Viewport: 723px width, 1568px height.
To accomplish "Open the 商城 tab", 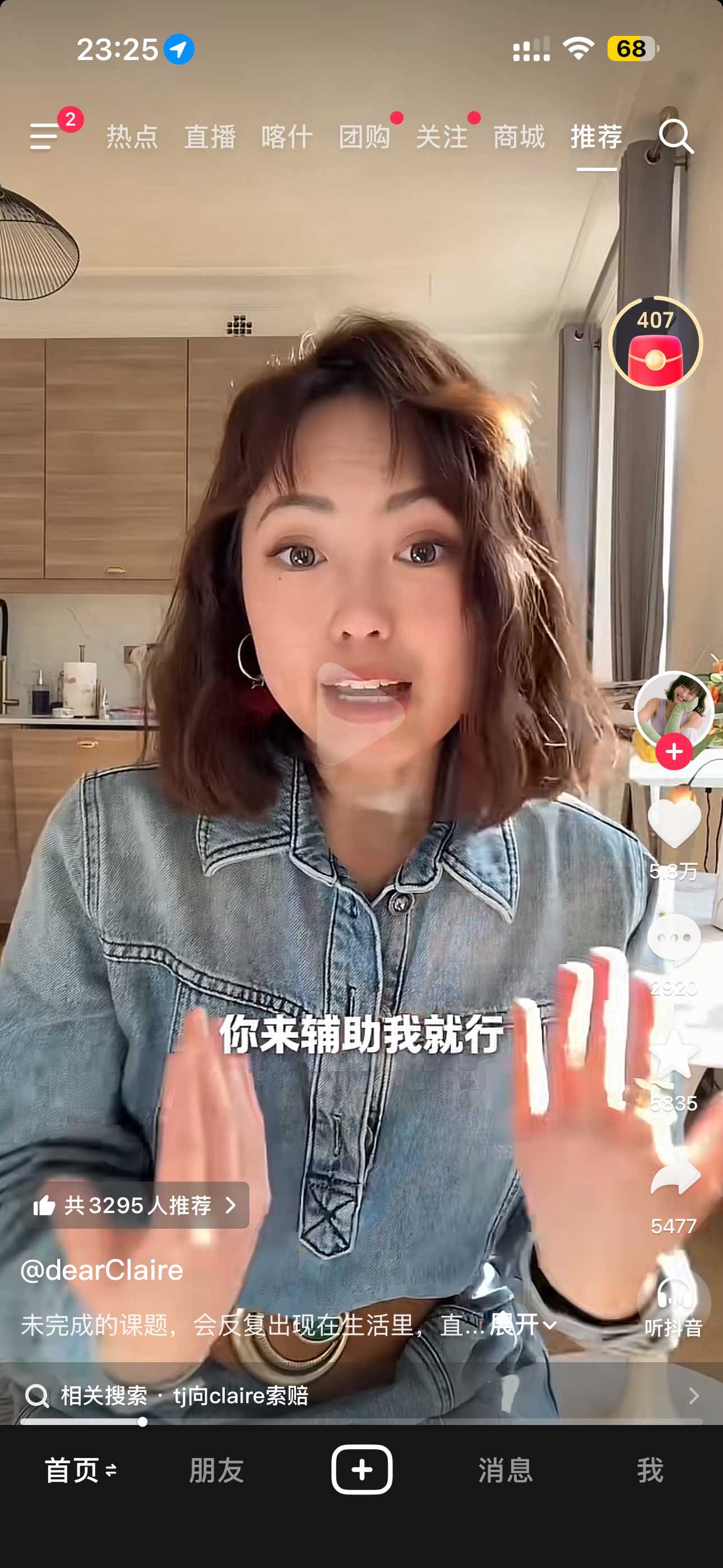I will tap(518, 136).
